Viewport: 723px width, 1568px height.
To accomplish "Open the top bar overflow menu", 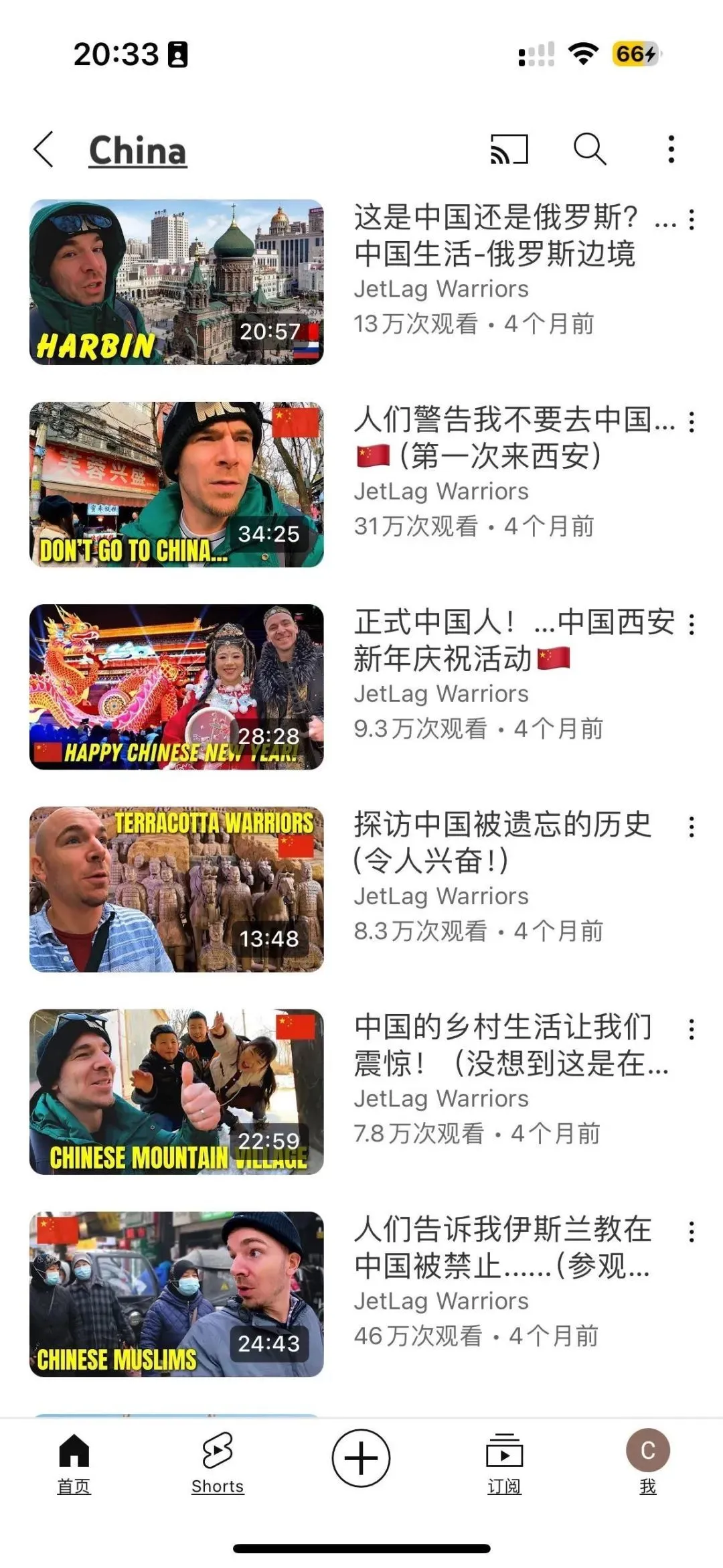I will pyautogui.click(x=671, y=149).
